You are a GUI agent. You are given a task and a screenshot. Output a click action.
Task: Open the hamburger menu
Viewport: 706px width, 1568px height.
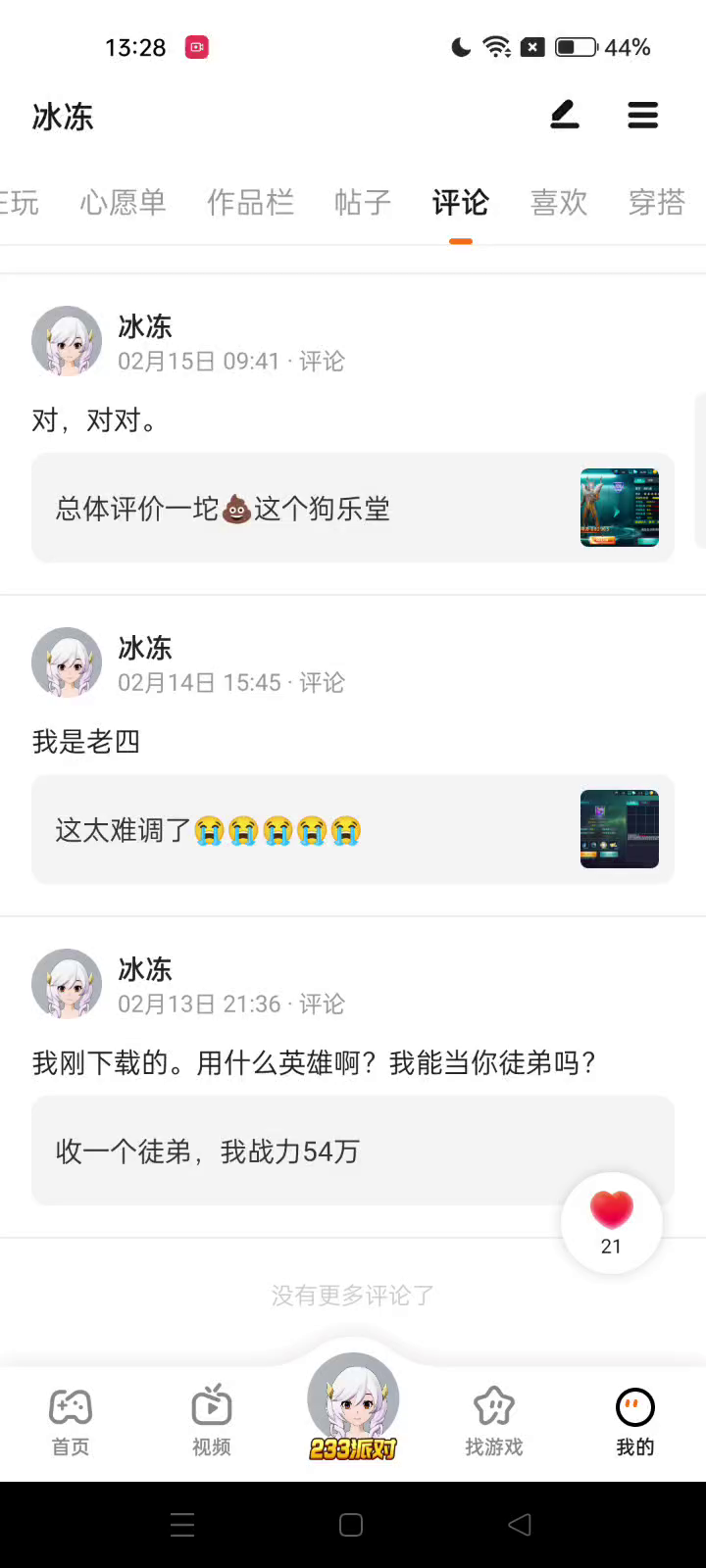pos(643,116)
